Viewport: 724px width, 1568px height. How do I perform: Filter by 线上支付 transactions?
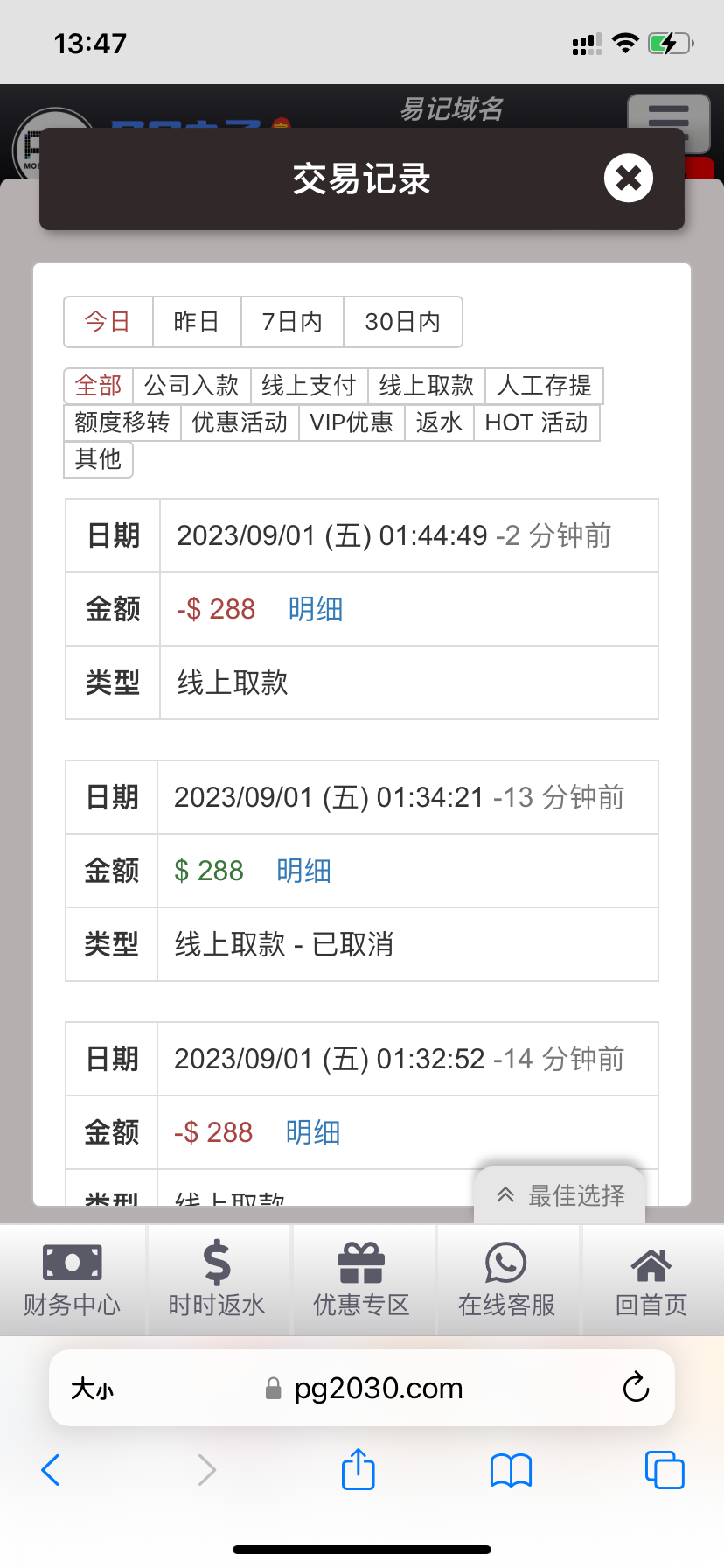[x=309, y=386]
